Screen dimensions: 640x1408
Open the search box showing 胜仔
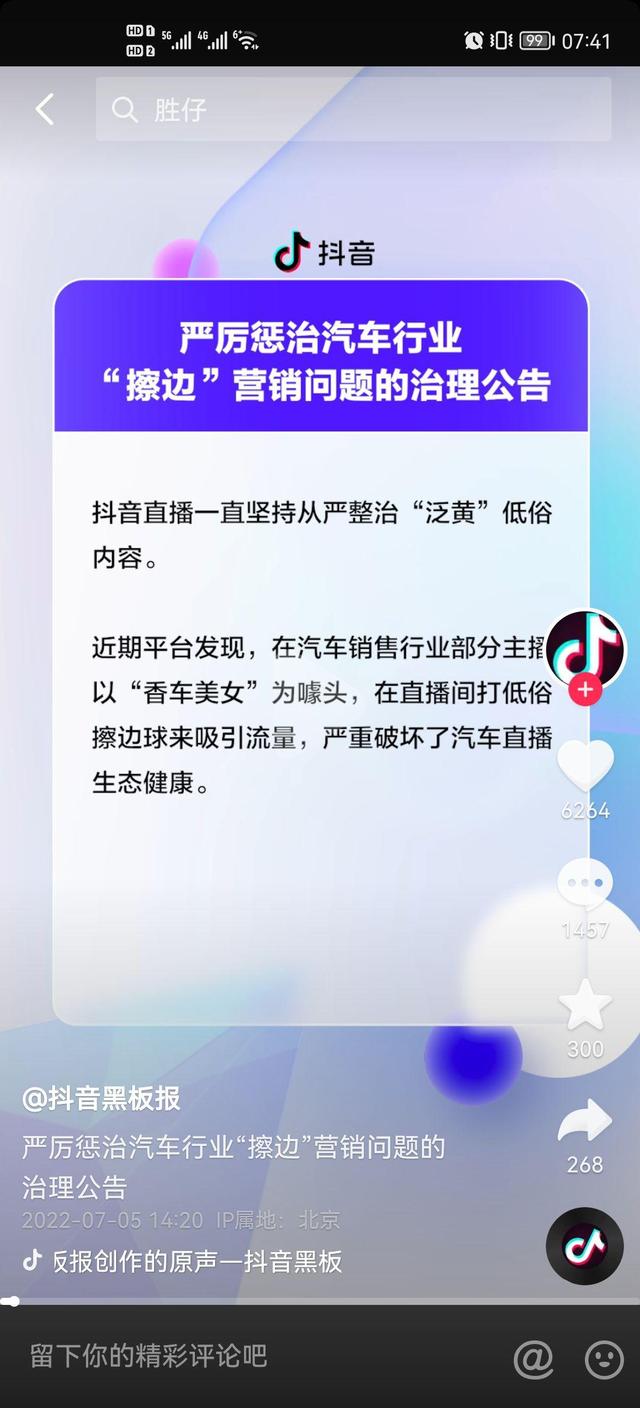pyautogui.click(x=352, y=109)
